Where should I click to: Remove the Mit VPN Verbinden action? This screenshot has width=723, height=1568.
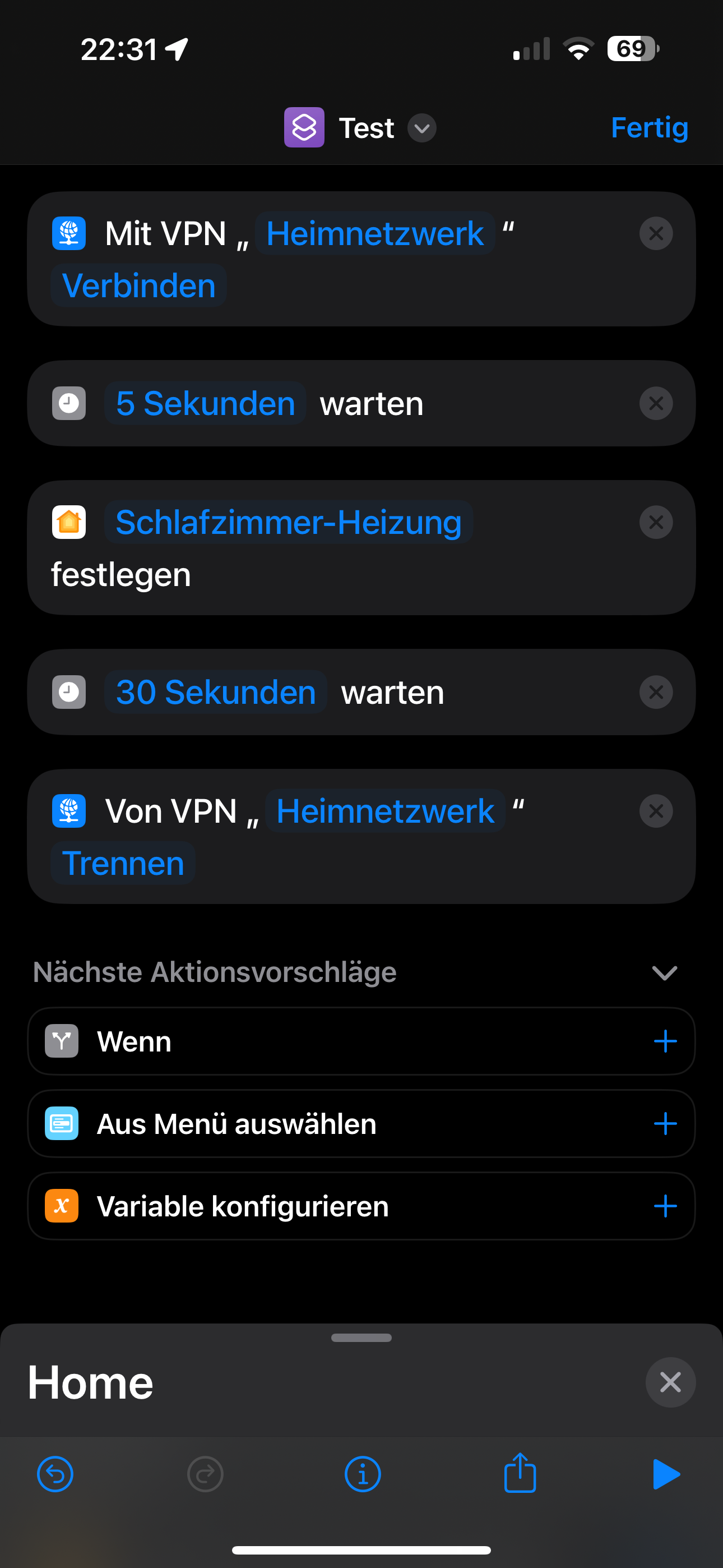click(655, 234)
